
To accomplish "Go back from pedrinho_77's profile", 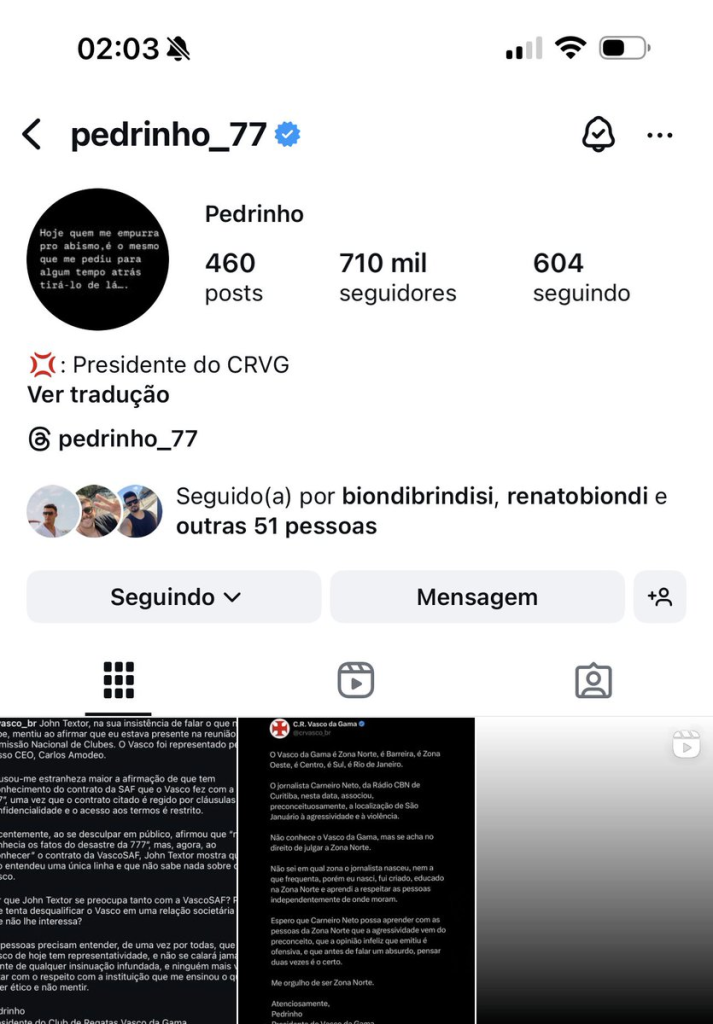I will (x=33, y=134).
